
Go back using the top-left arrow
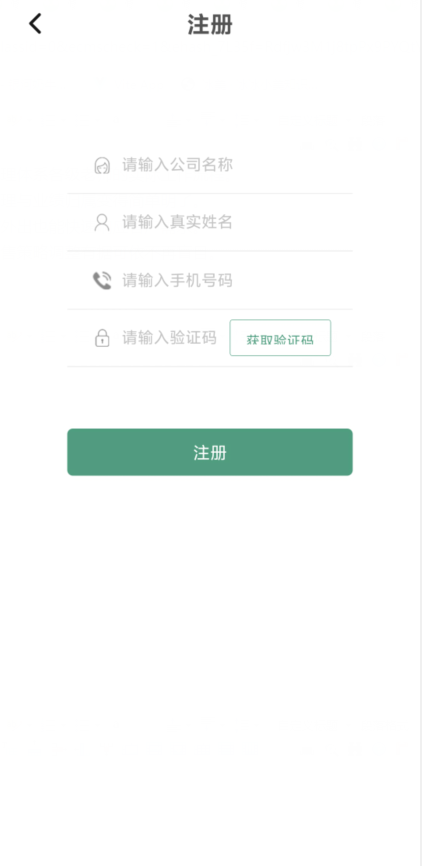(35, 24)
